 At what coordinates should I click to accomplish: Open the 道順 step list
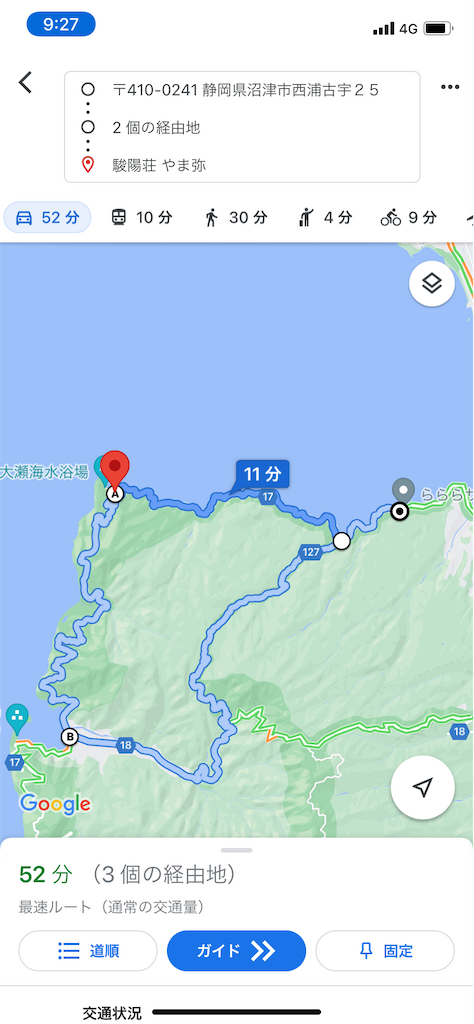coord(88,951)
